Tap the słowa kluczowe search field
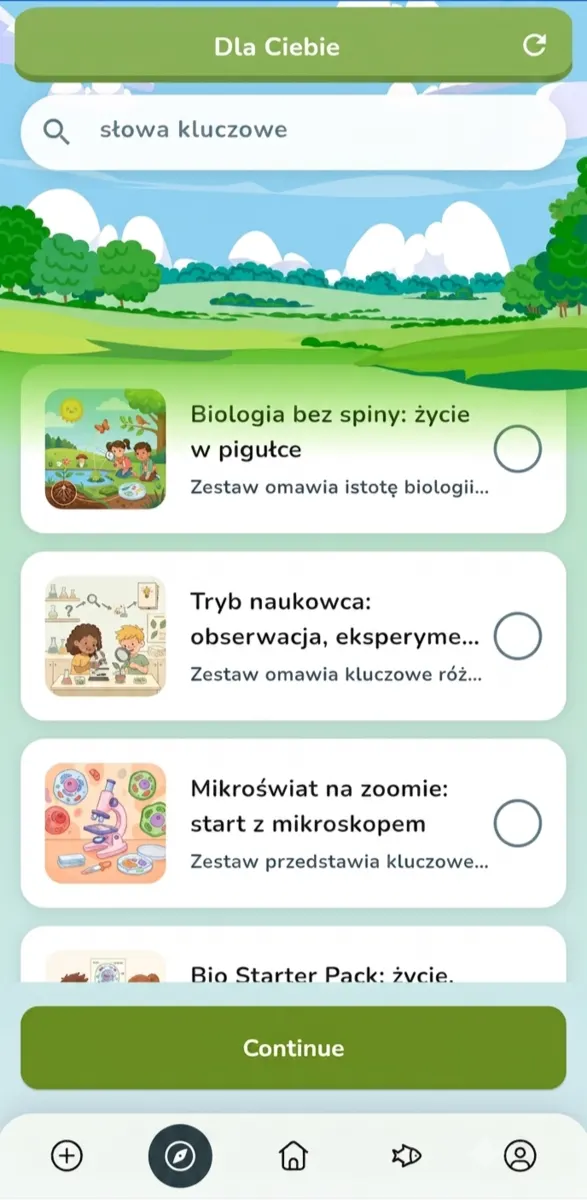This screenshot has height=1200, width=587. click(x=293, y=131)
